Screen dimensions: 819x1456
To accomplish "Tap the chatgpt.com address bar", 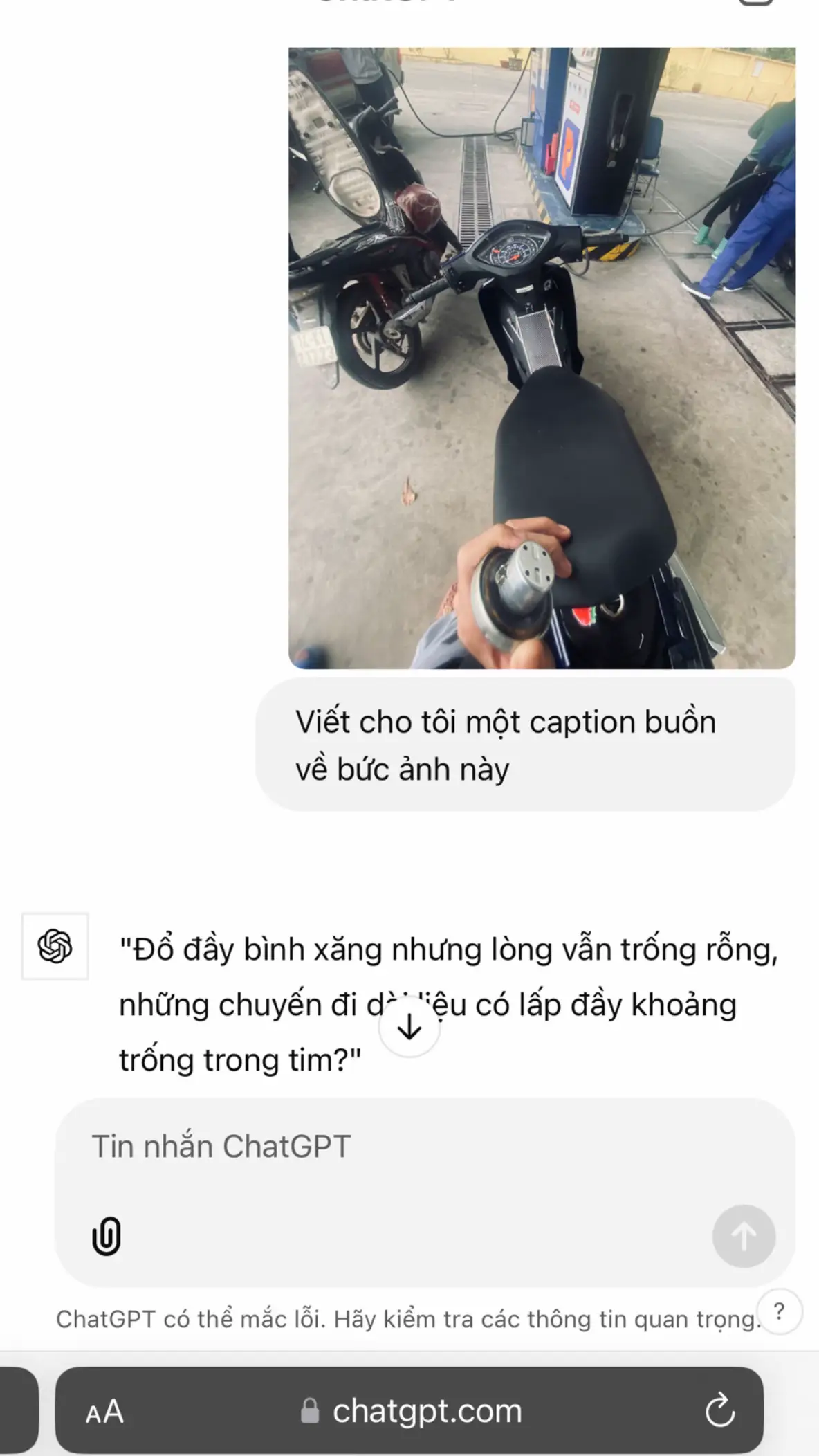I will 410,1410.
